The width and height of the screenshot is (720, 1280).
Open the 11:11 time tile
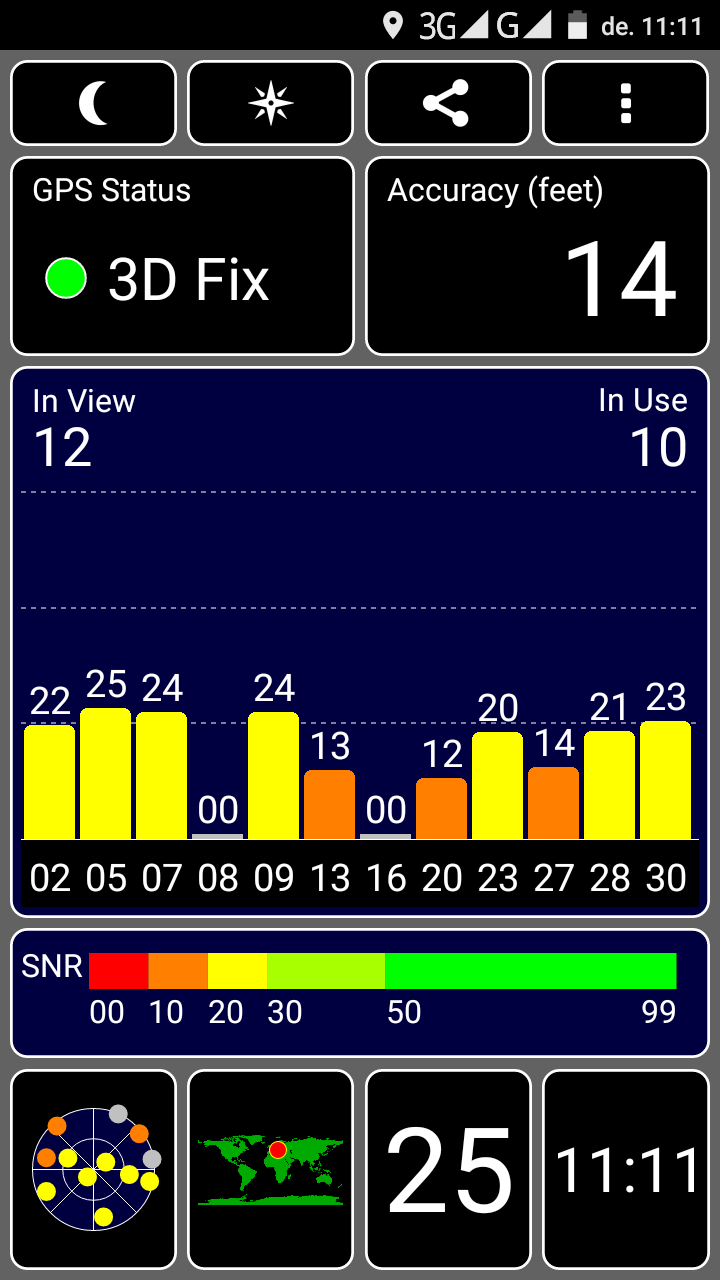tap(626, 1168)
